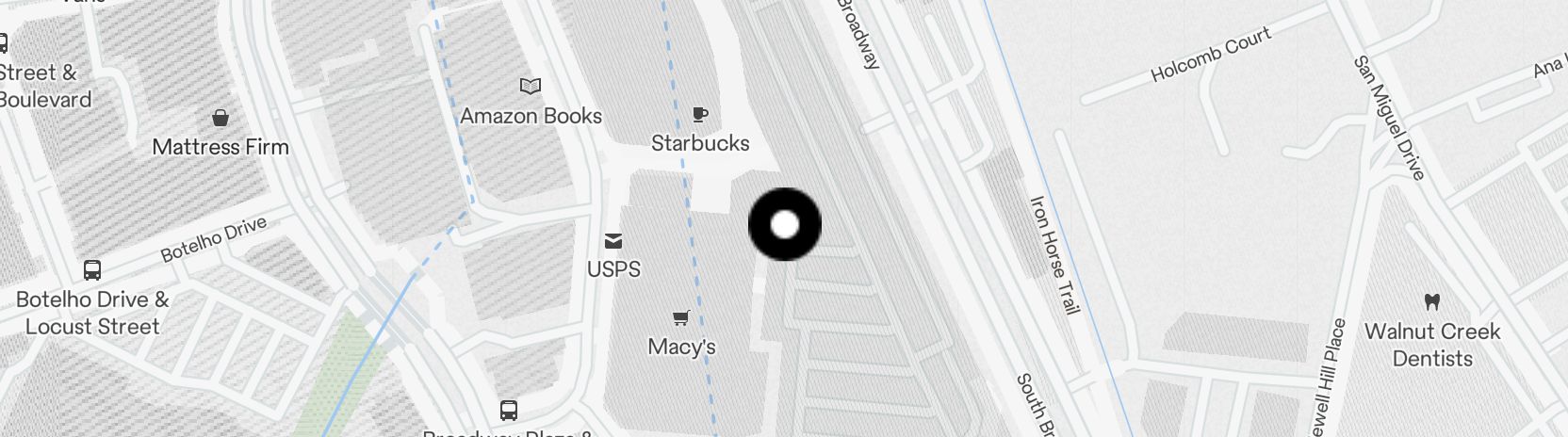Tap Botelho Drive & Locust Street bus stop
Viewport: 1568px width, 437px height.
pyautogui.click(x=92, y=270)
